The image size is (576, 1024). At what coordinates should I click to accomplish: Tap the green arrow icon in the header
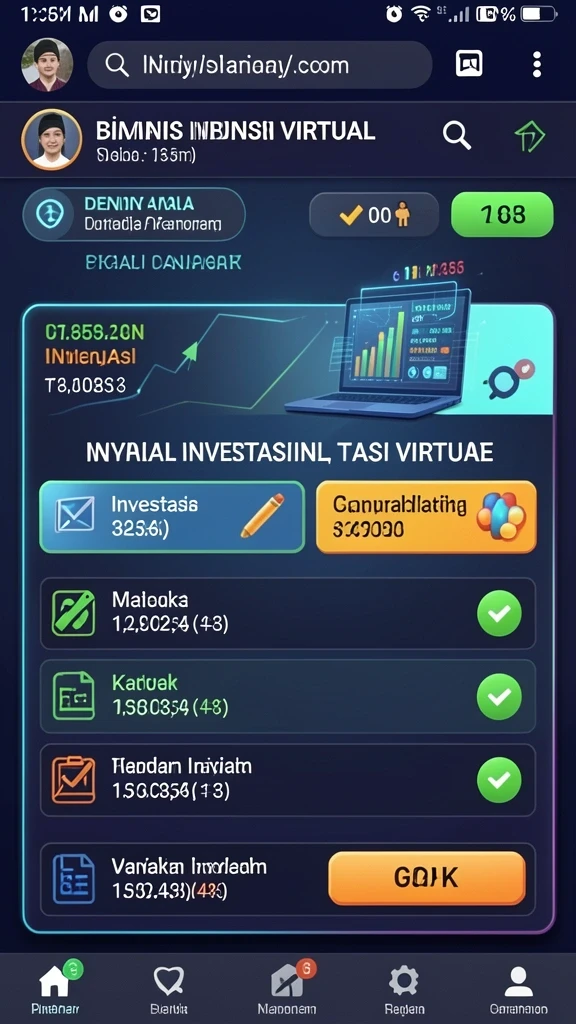point(530,136)
